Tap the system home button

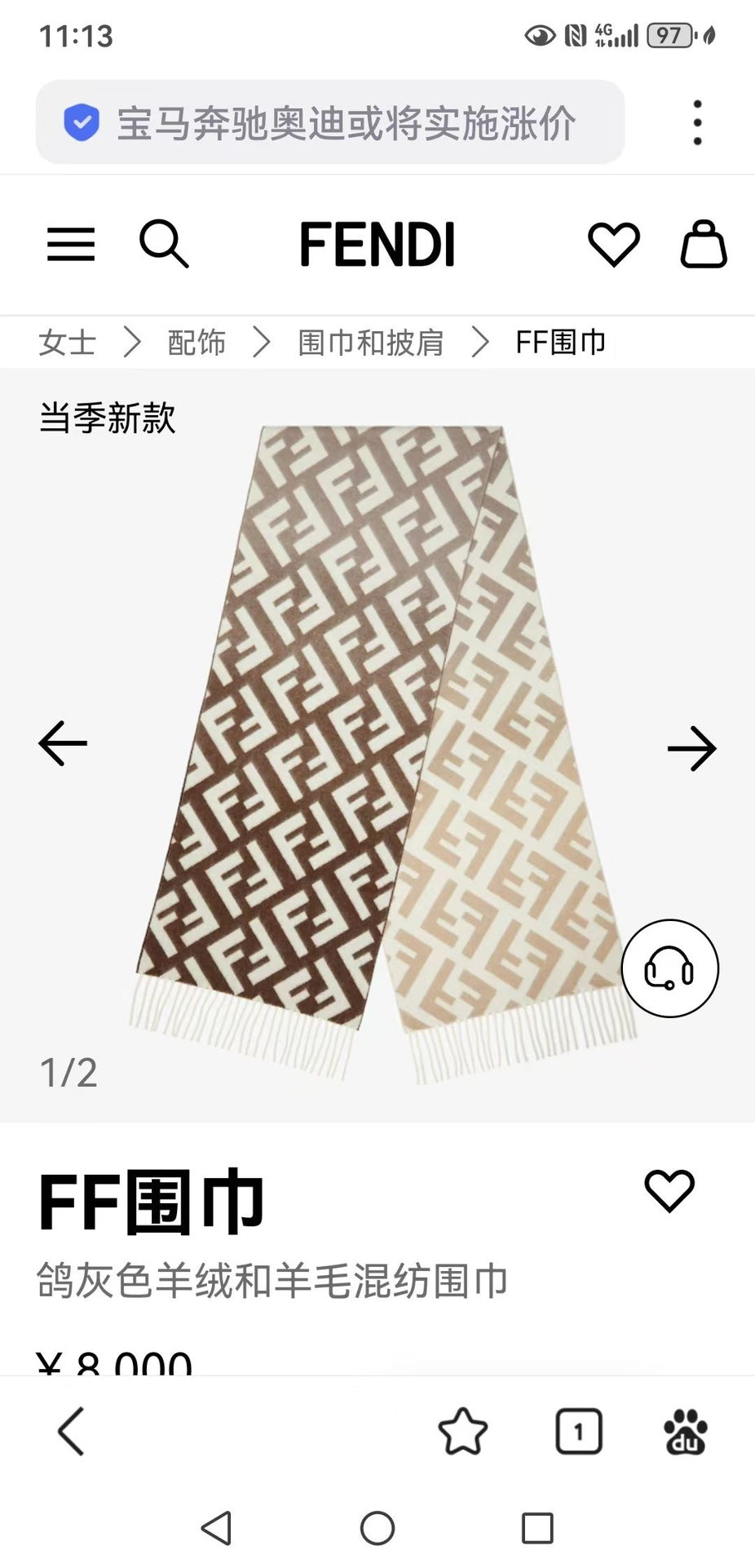point(377,1528)
